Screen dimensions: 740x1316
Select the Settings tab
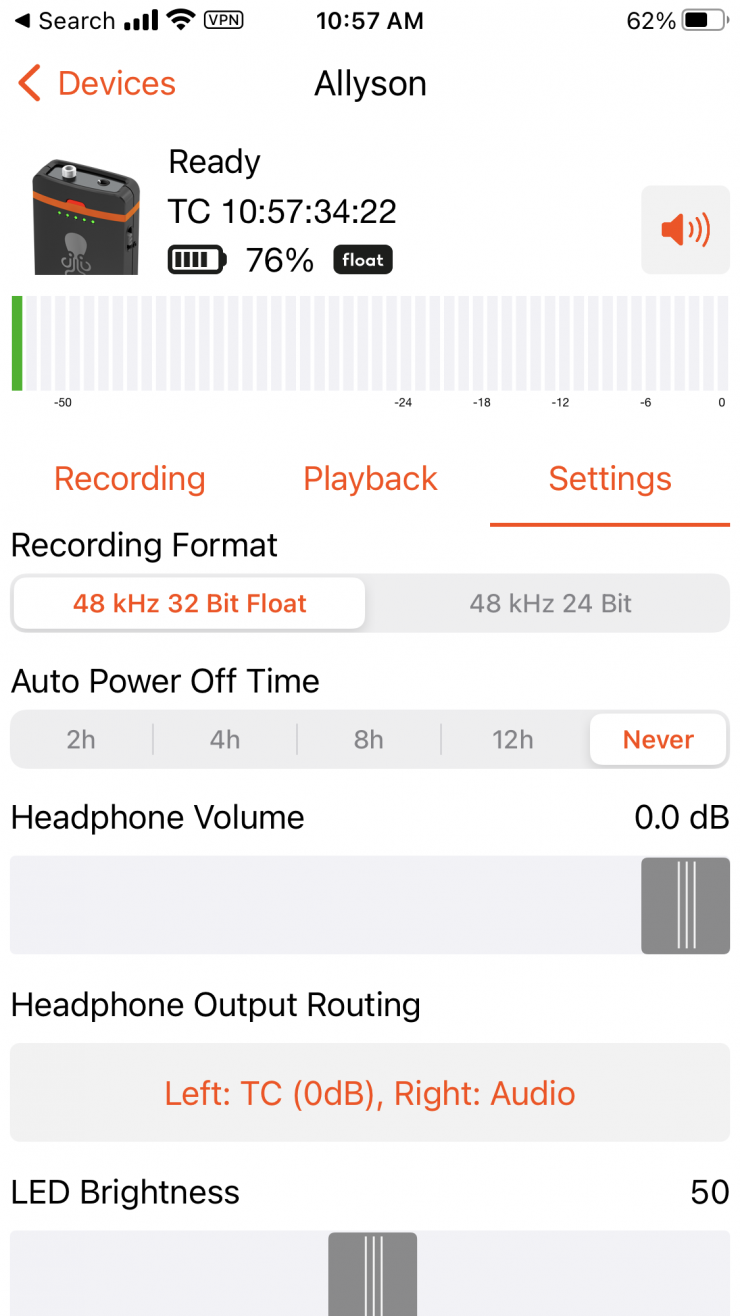point(610,479)
